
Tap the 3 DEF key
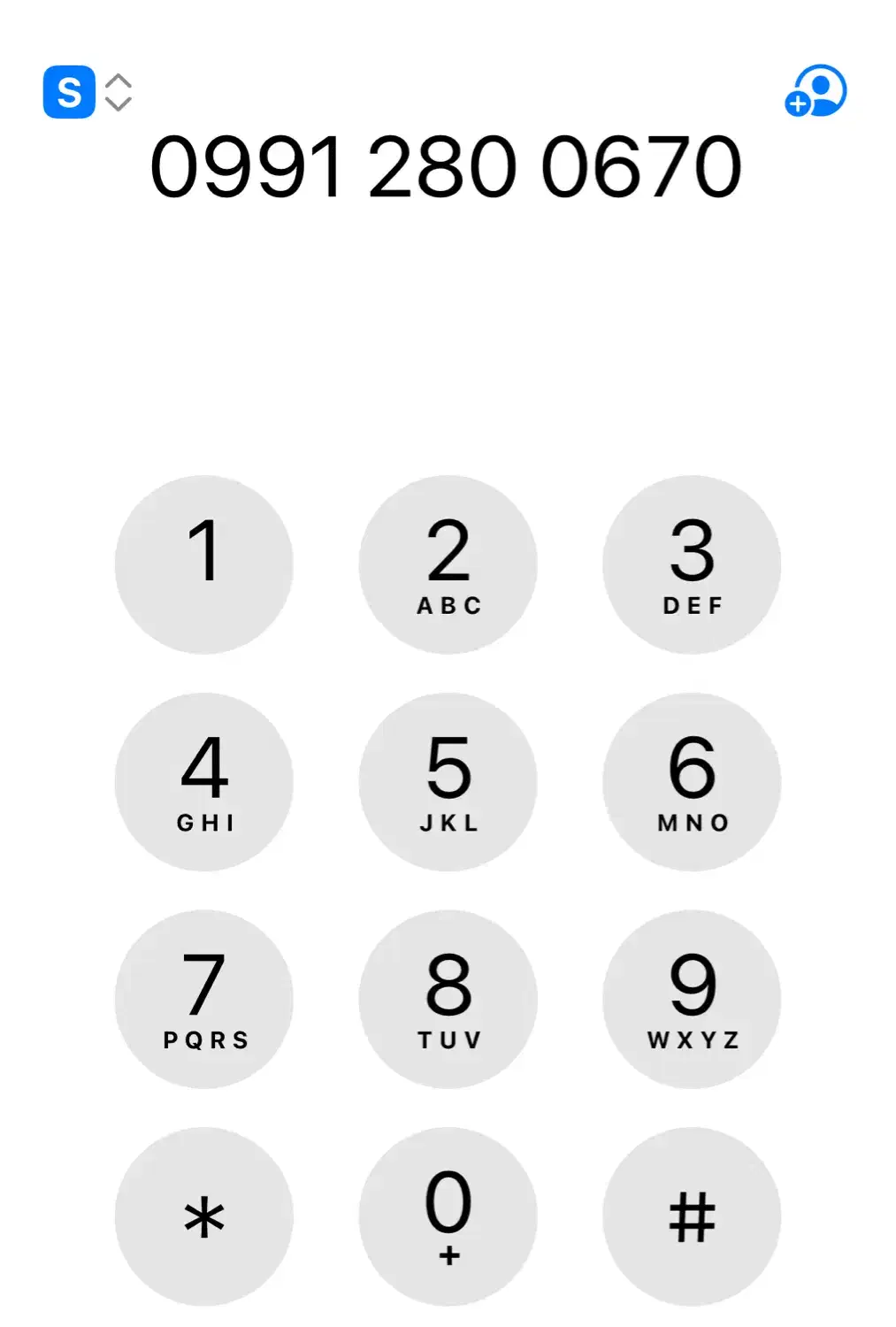point(692,564)
